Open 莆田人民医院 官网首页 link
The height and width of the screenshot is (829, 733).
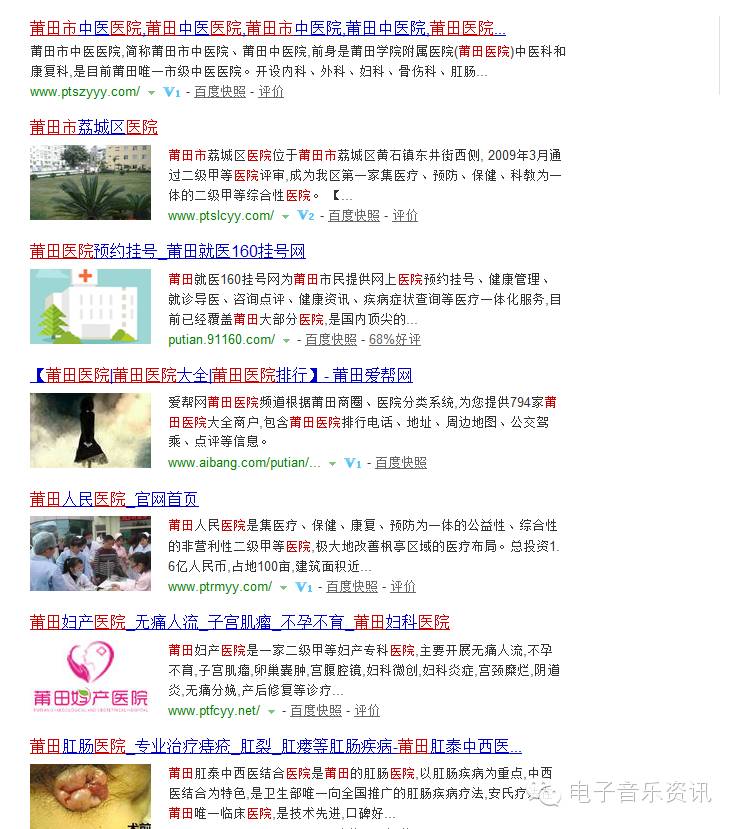click(x=114, y=499)
